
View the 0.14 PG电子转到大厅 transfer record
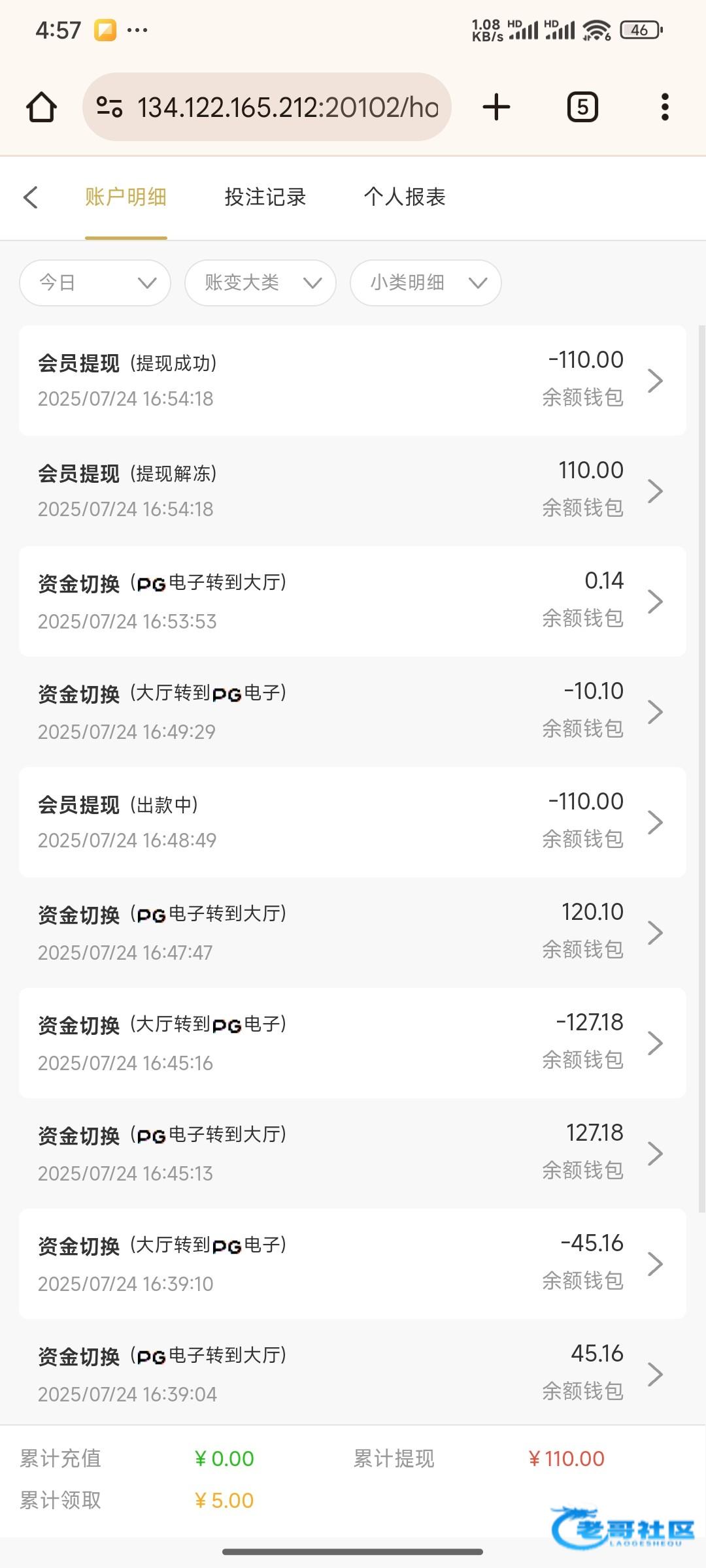coord(352,601)
